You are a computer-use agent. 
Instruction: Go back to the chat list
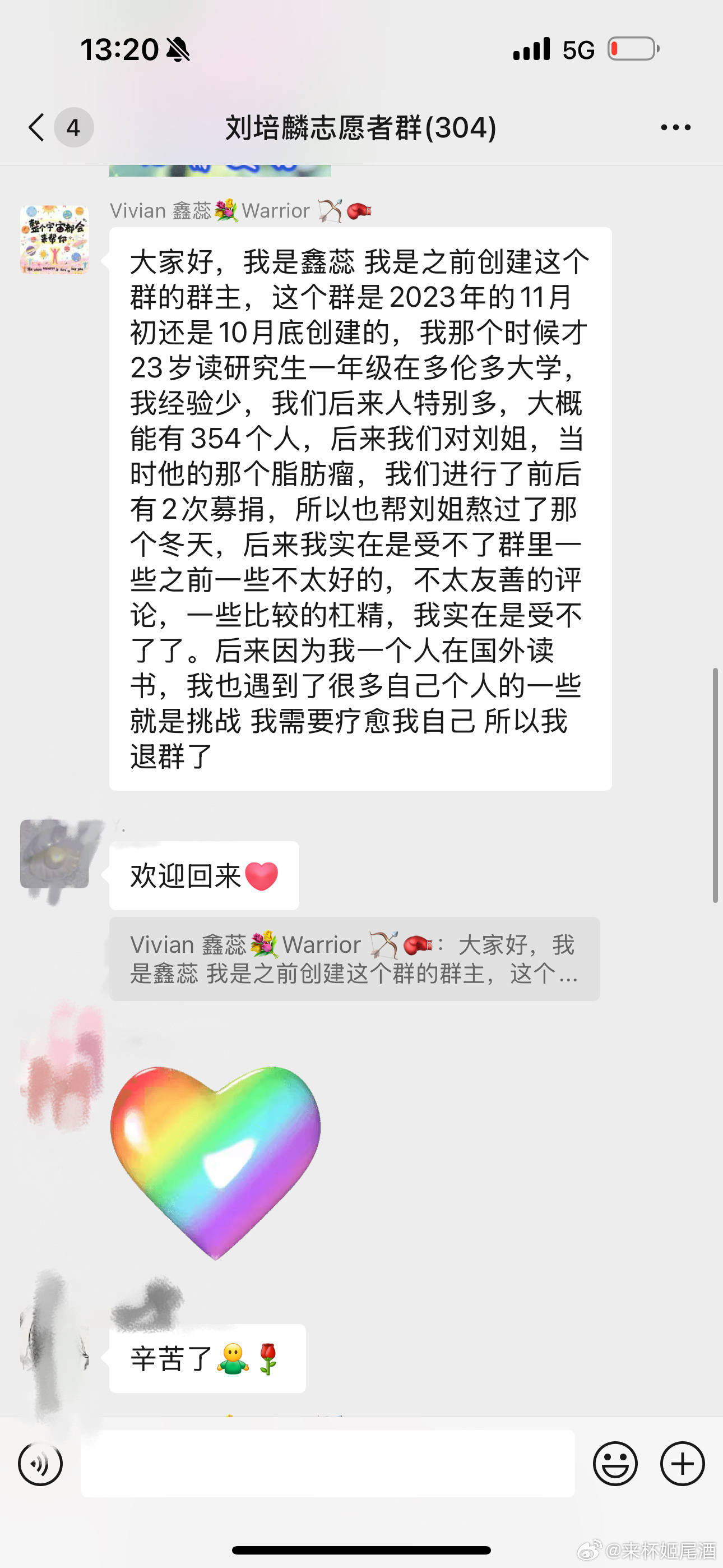point(38,127)
